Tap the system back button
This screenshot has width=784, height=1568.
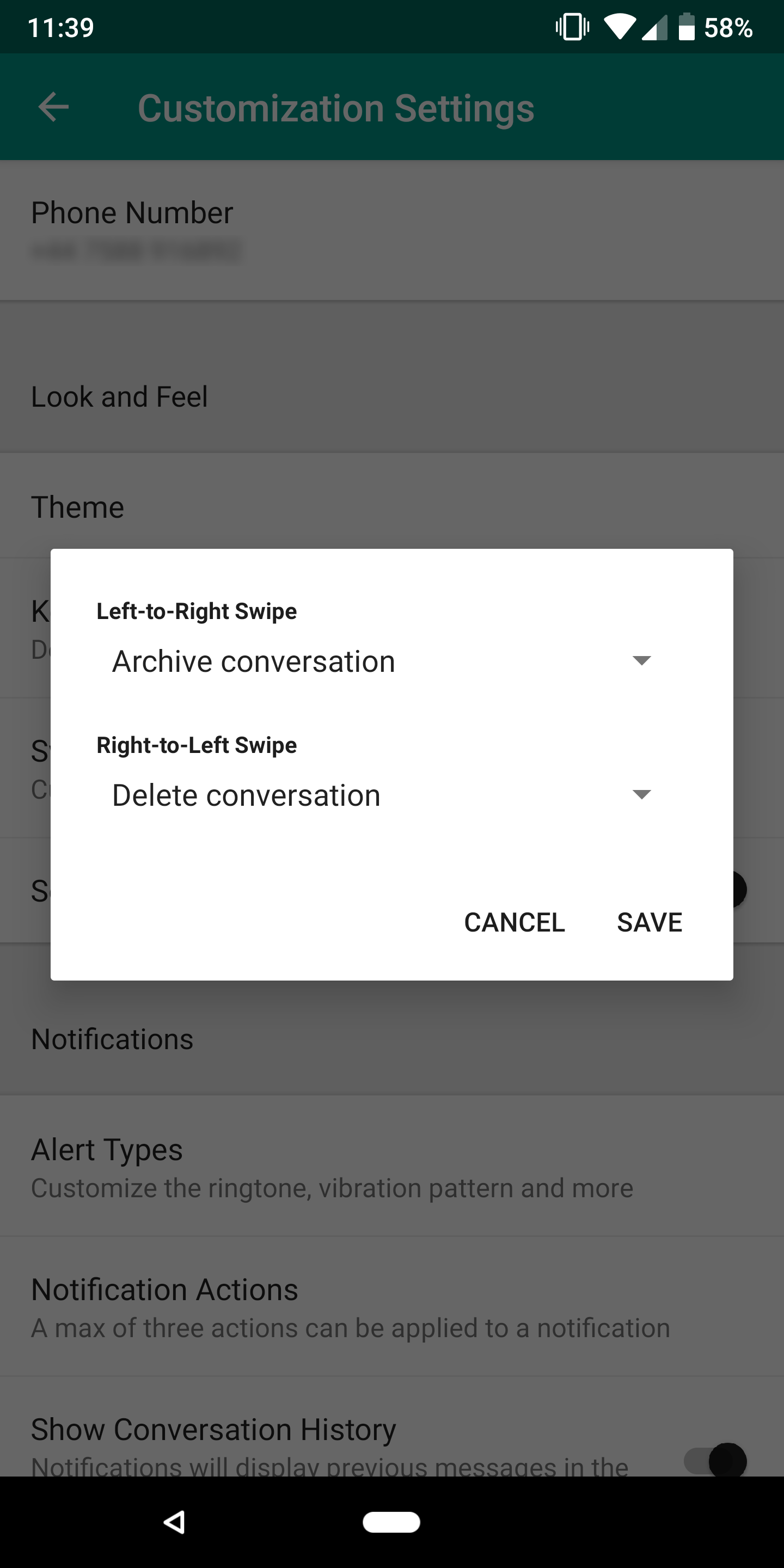175,1522
